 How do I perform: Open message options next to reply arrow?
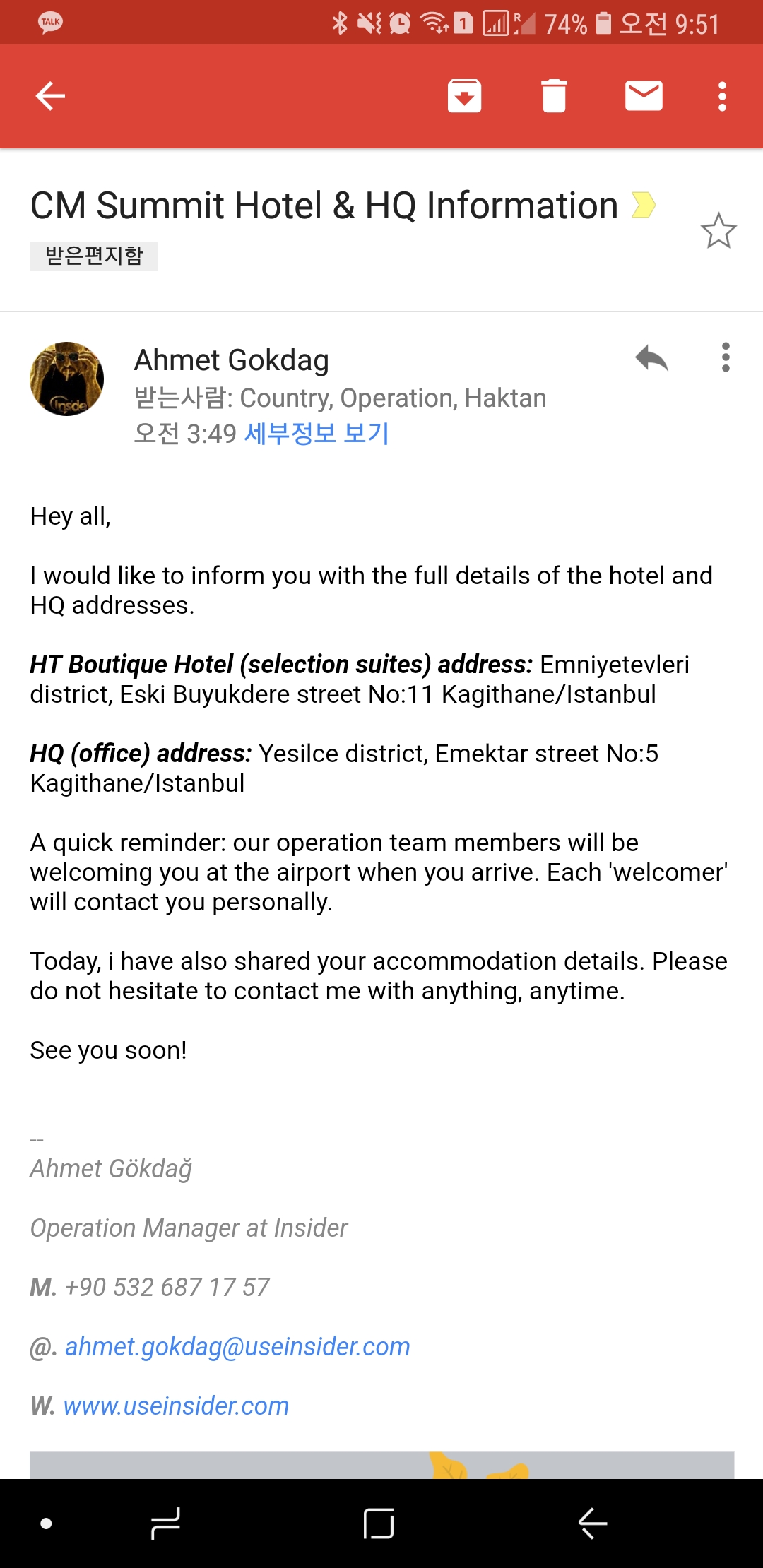[726, 357]
